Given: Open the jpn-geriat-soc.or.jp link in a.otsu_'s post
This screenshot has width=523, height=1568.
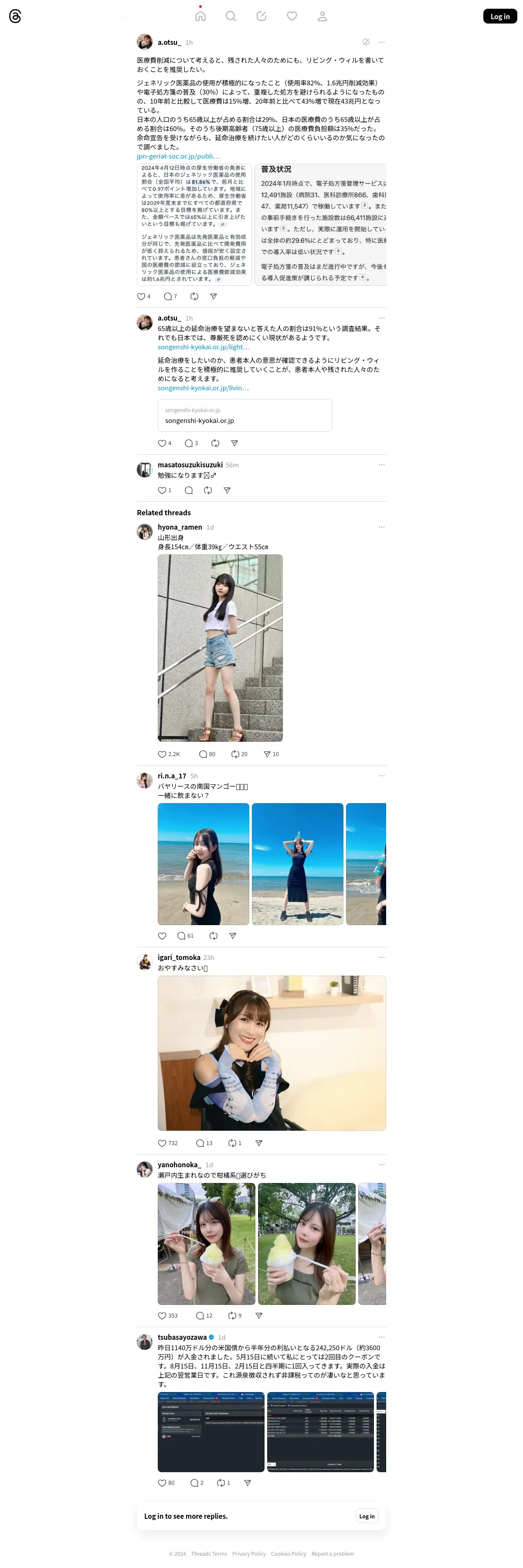Looking at the screenshot, I should point(178,156).
